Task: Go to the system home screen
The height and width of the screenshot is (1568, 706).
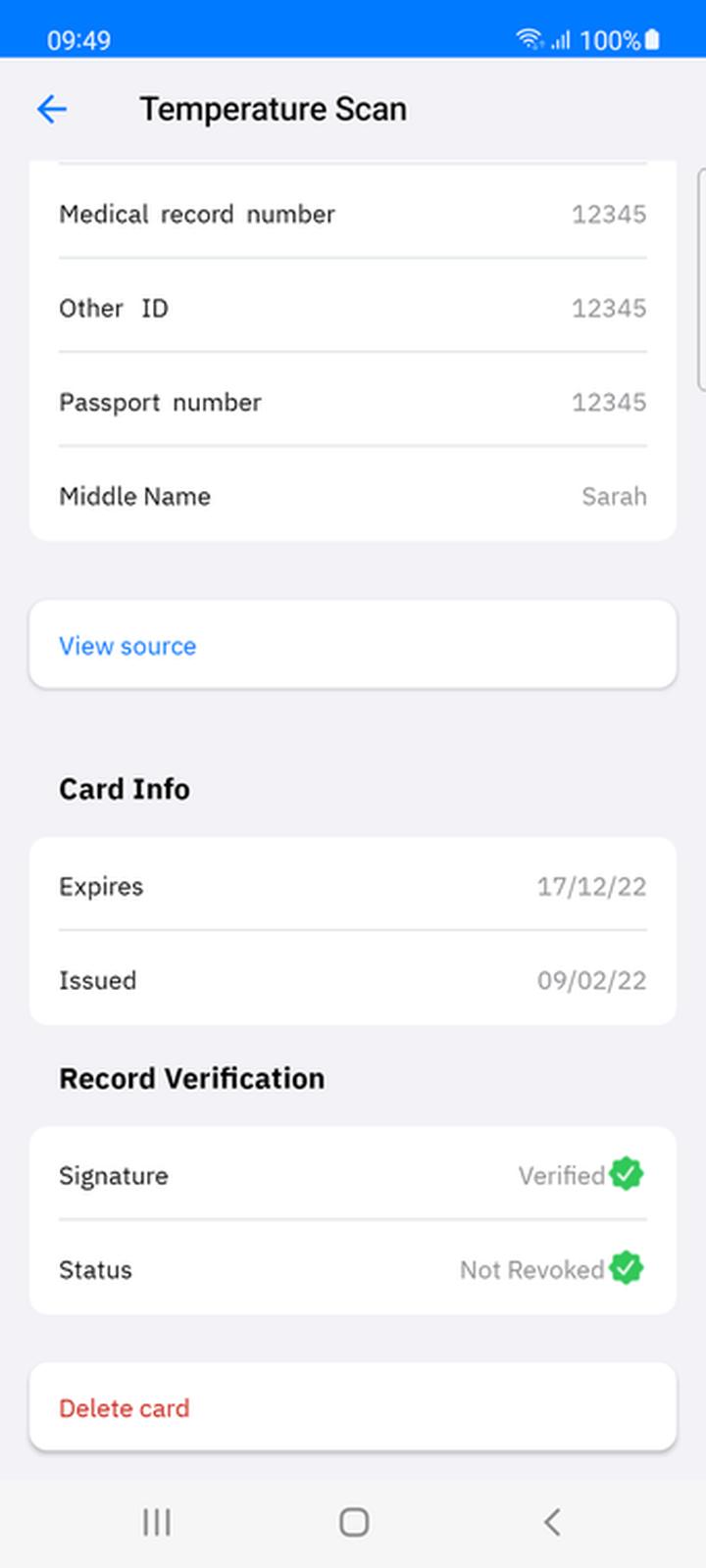Action: (353, 1522)
